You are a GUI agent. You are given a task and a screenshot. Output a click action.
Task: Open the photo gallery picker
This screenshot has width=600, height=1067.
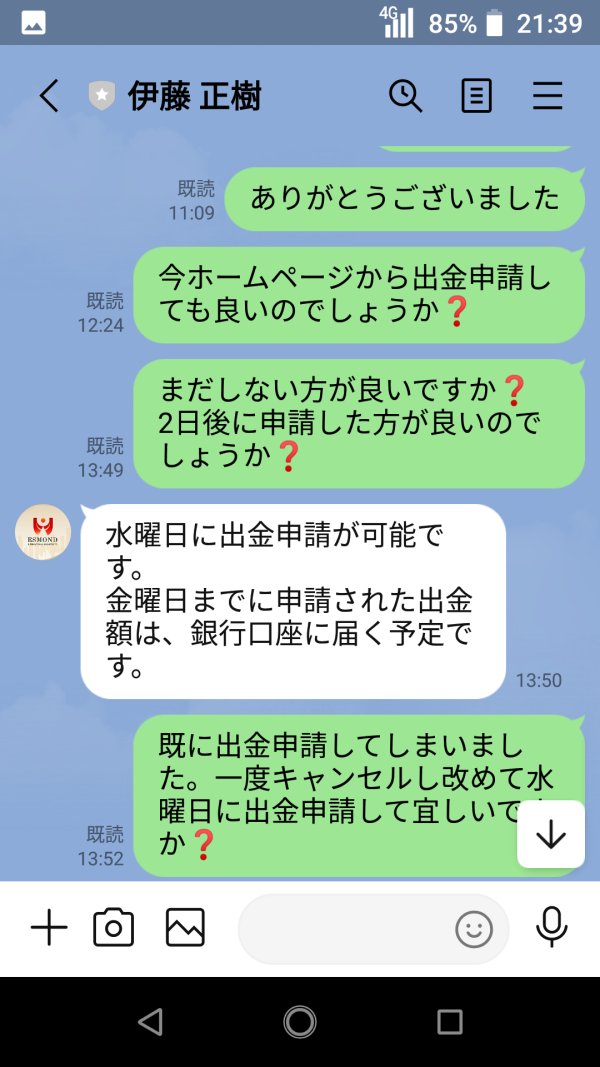185,928
